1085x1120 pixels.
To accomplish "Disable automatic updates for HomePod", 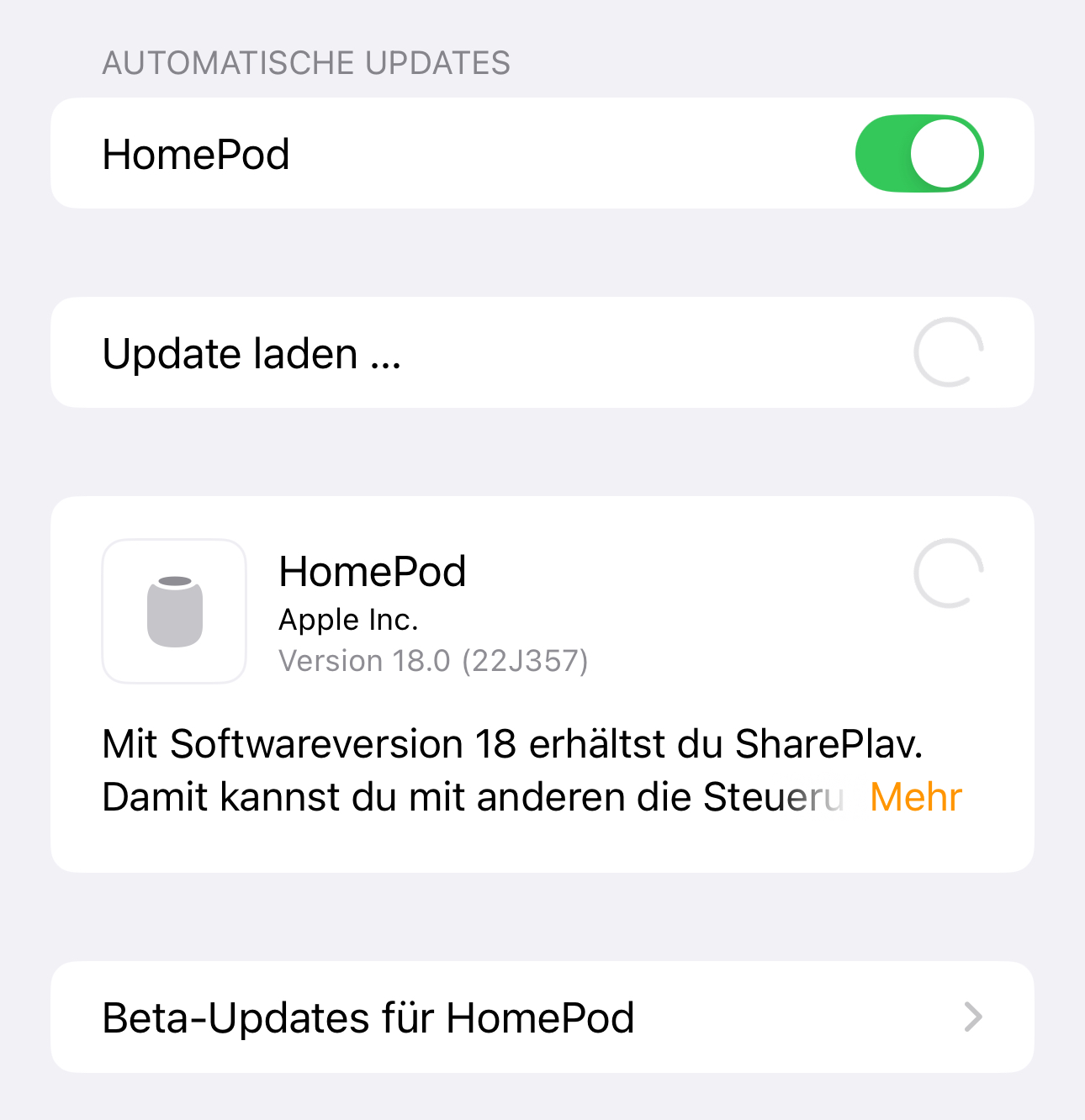I will pyautogui.click(x=918, y=154).
